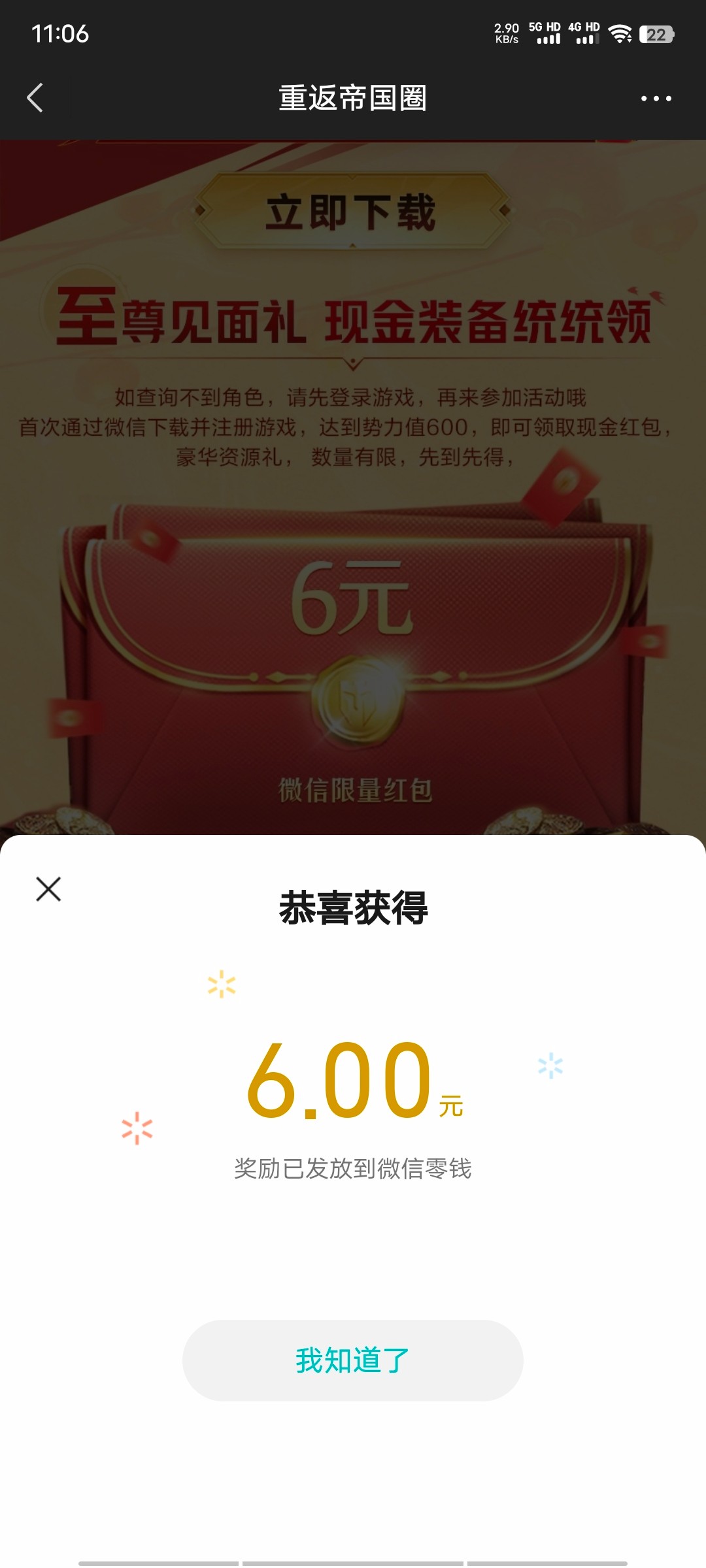This screenshot has width=706, height=1568.
Task: Close the 恭喜获得 reward dialog
Action: pyautogui.click(x=48, y=889)
